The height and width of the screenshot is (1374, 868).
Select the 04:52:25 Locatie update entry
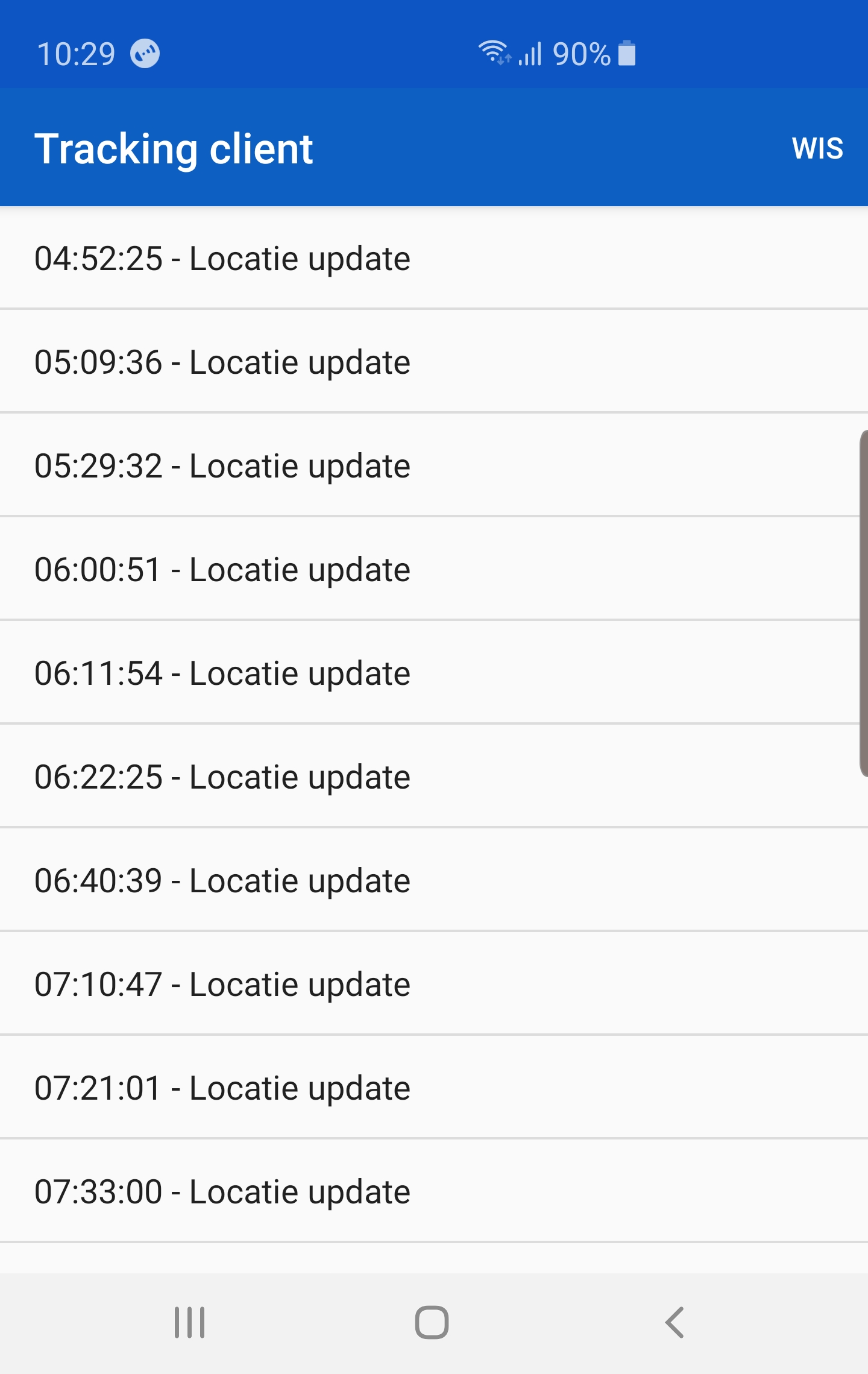coord(222,257)
